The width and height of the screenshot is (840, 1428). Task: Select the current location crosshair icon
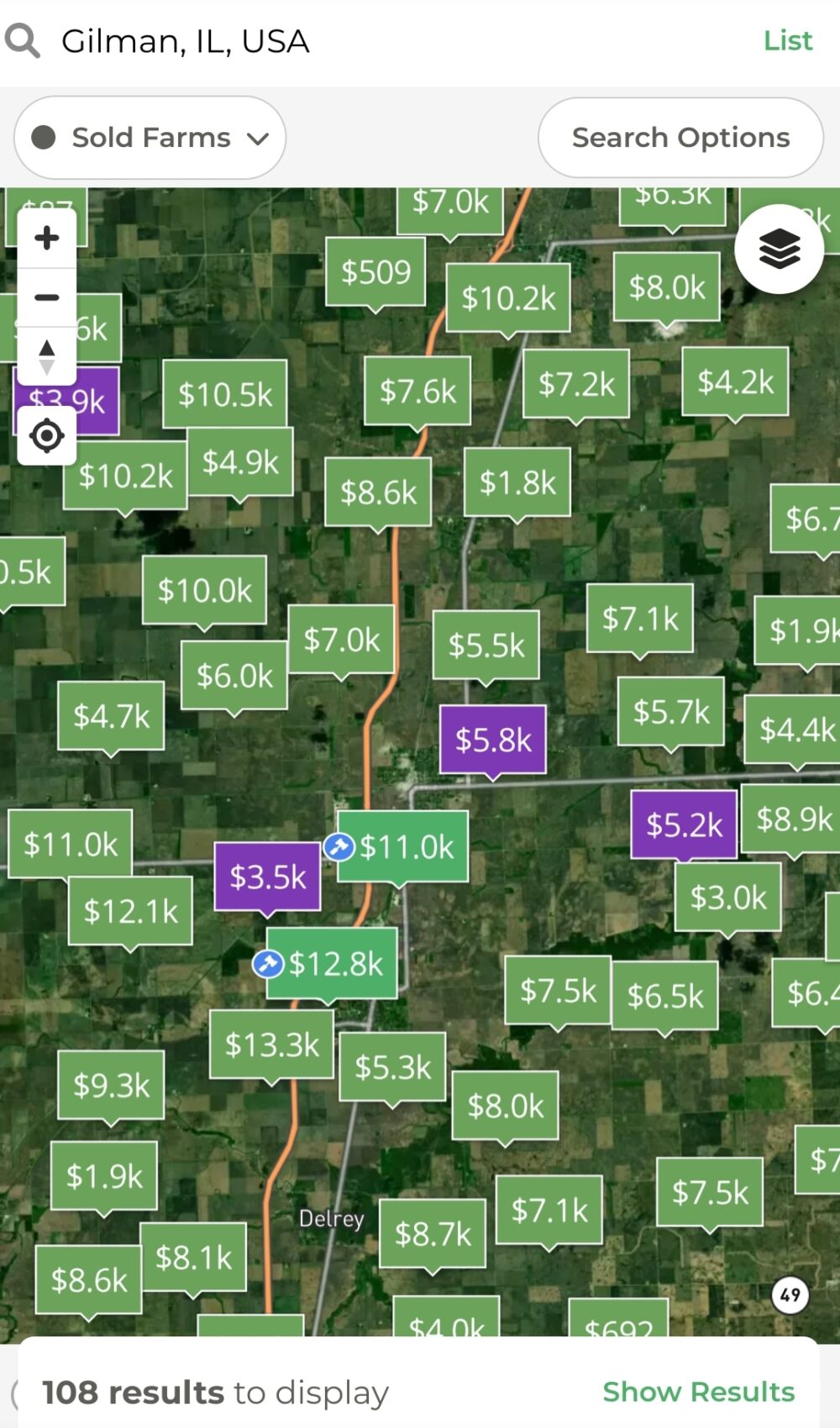(x=46, y=435)
